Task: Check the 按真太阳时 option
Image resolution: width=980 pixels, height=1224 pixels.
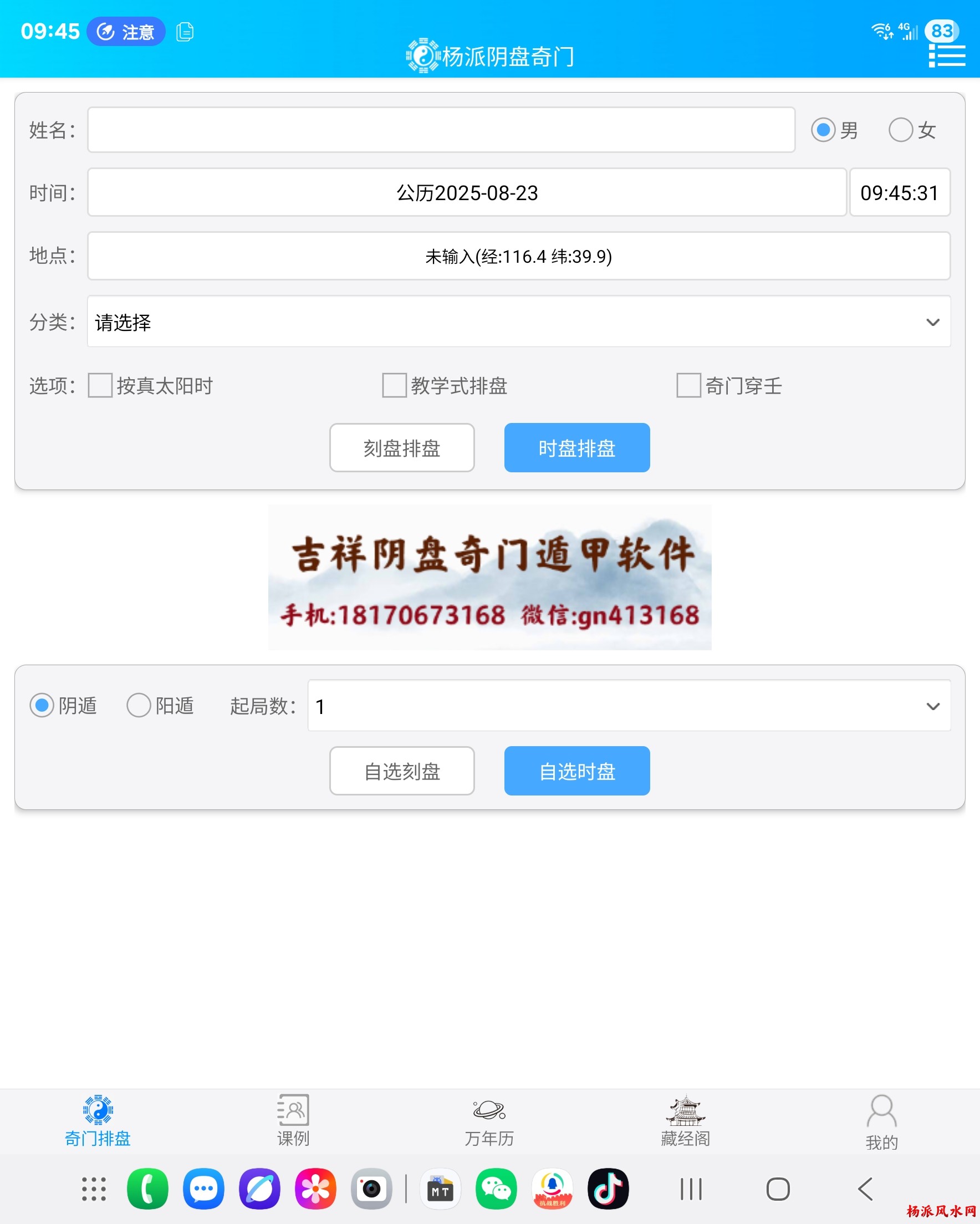Action: tap(100, 385)
